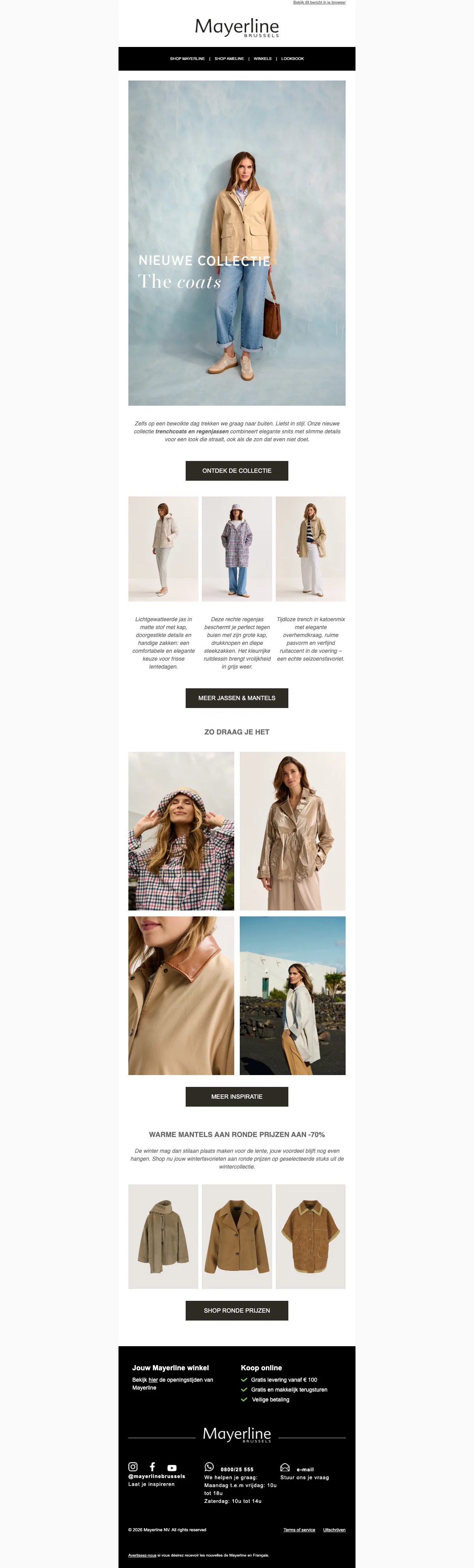Open the metallic gold jacket photo
Image resolution: width=474 pixels, height=1568 pixels.
coord(292,831)
